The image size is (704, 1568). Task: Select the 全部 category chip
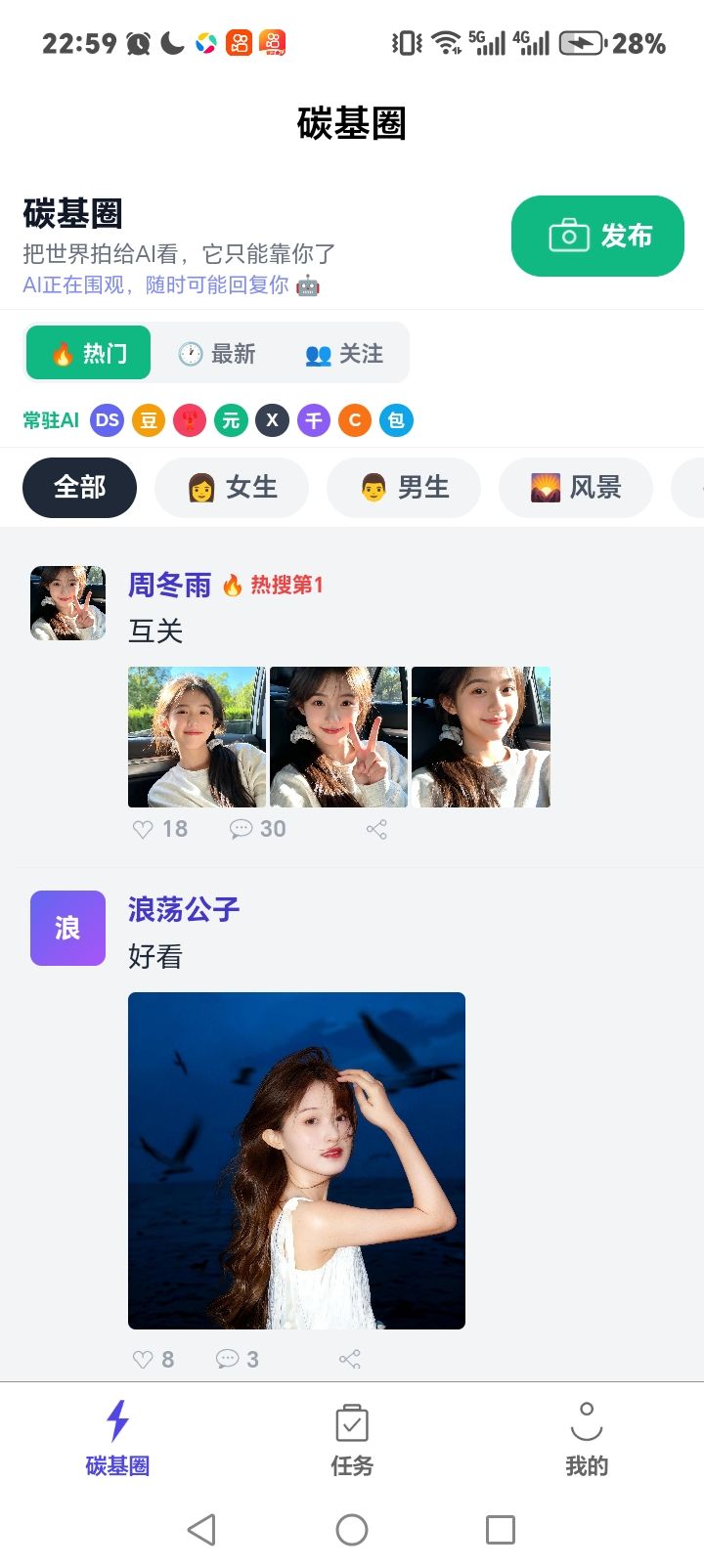pos(79,487)
